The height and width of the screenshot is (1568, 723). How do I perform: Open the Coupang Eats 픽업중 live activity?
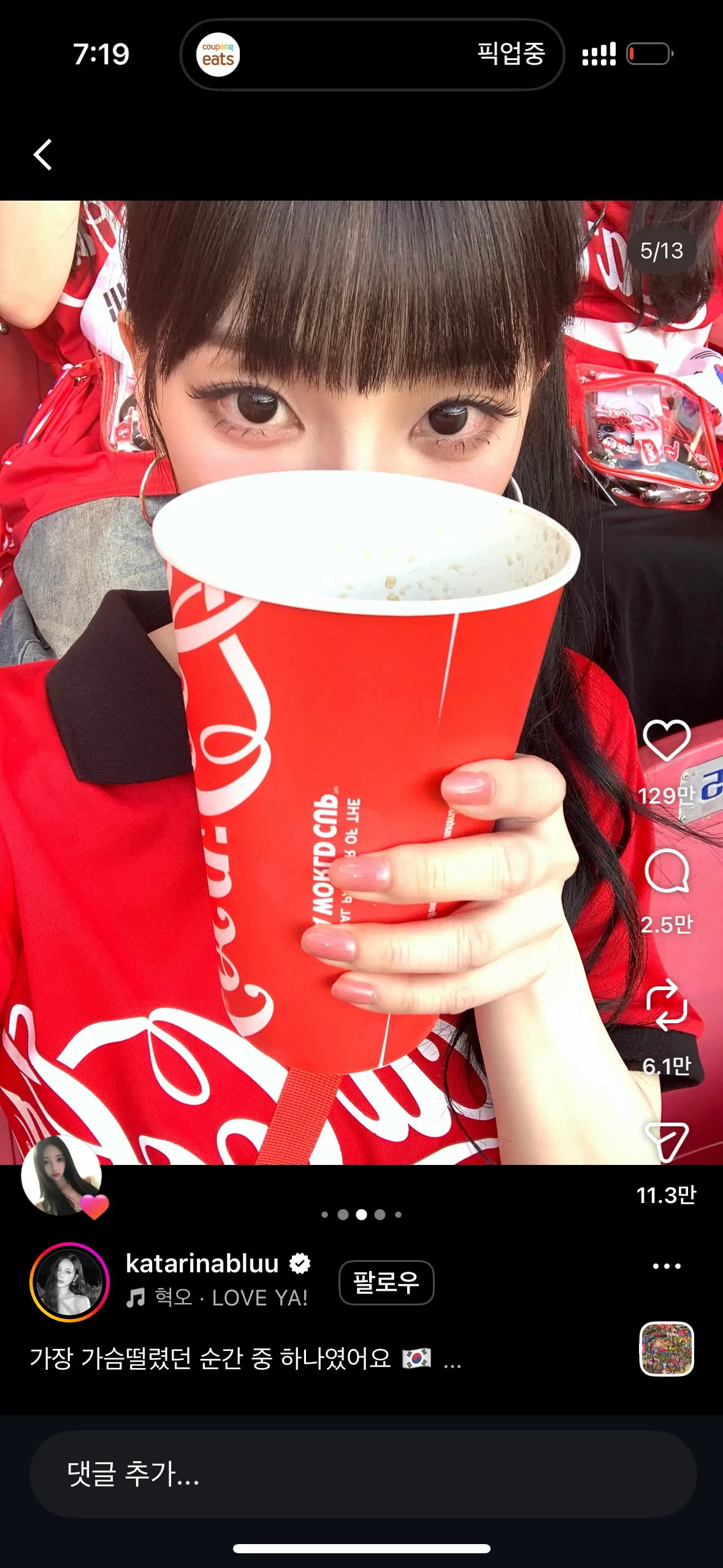point(372,55)
